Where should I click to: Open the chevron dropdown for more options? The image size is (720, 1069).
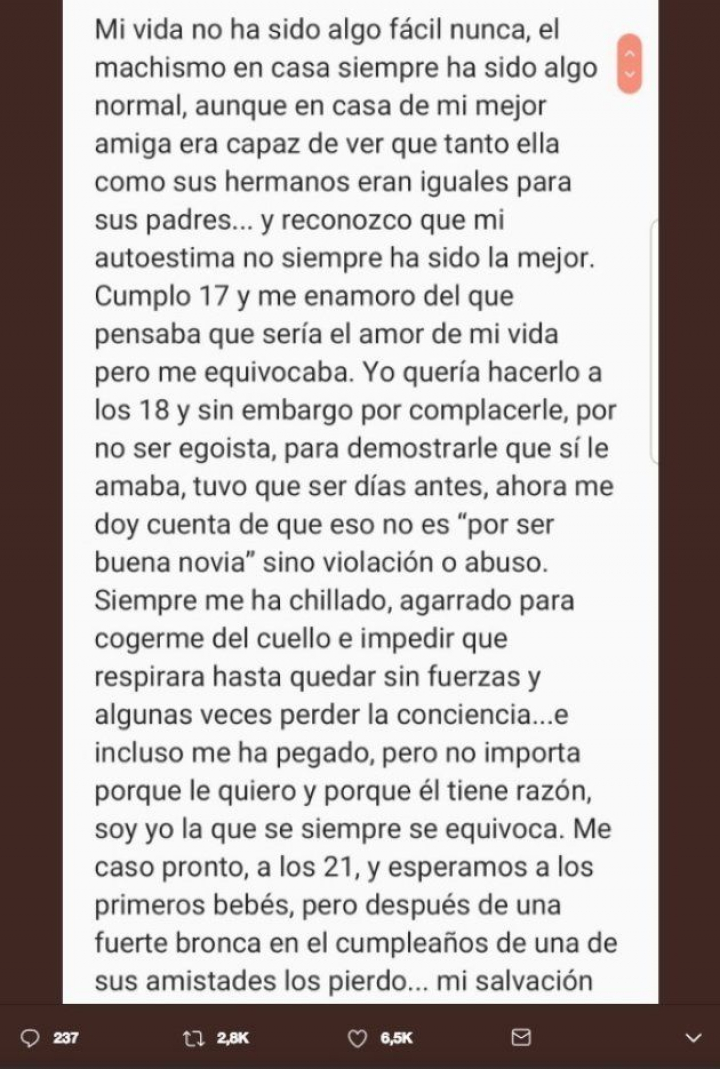693,1038
